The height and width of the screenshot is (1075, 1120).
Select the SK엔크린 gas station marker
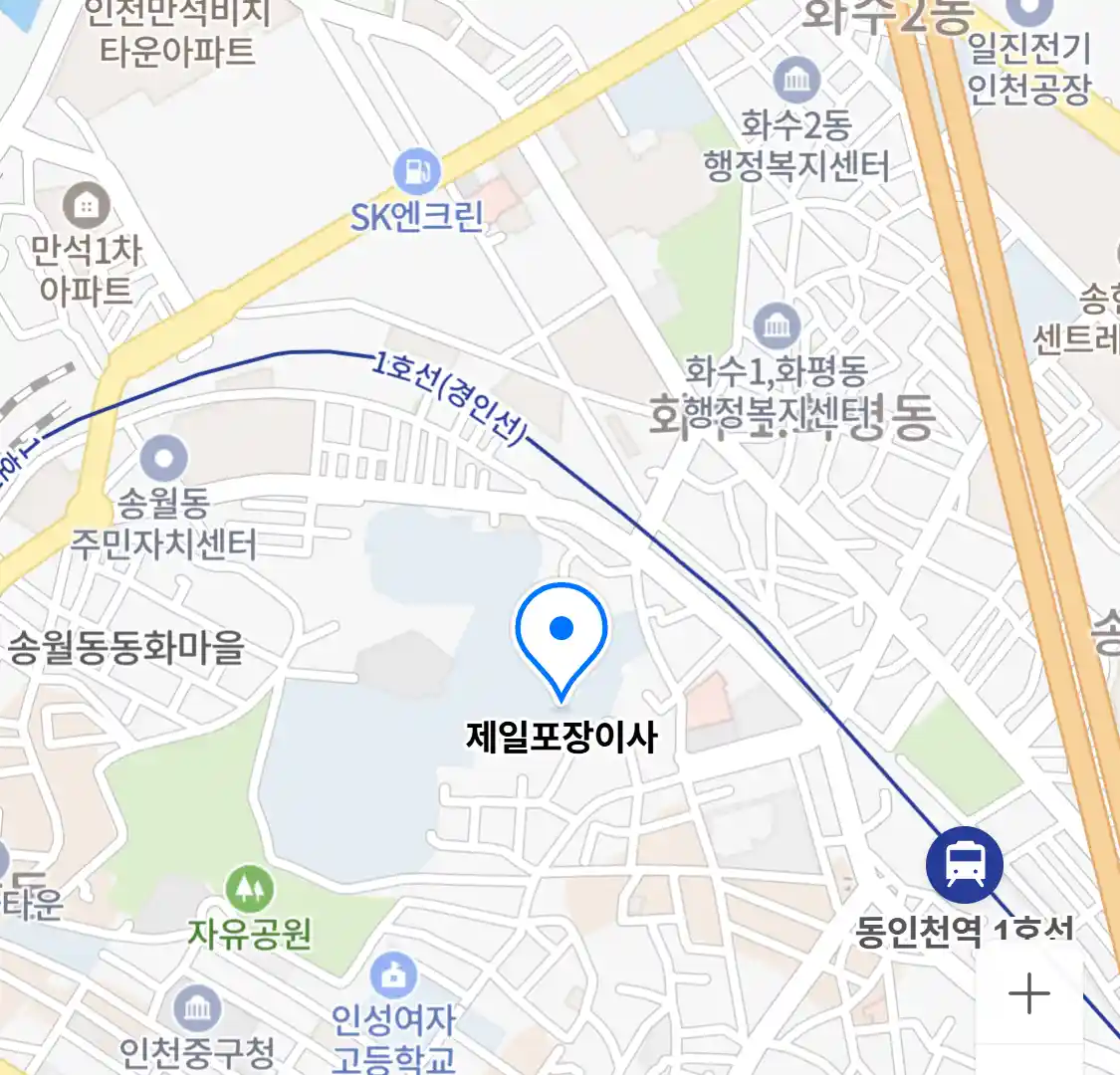pos(416,172)
